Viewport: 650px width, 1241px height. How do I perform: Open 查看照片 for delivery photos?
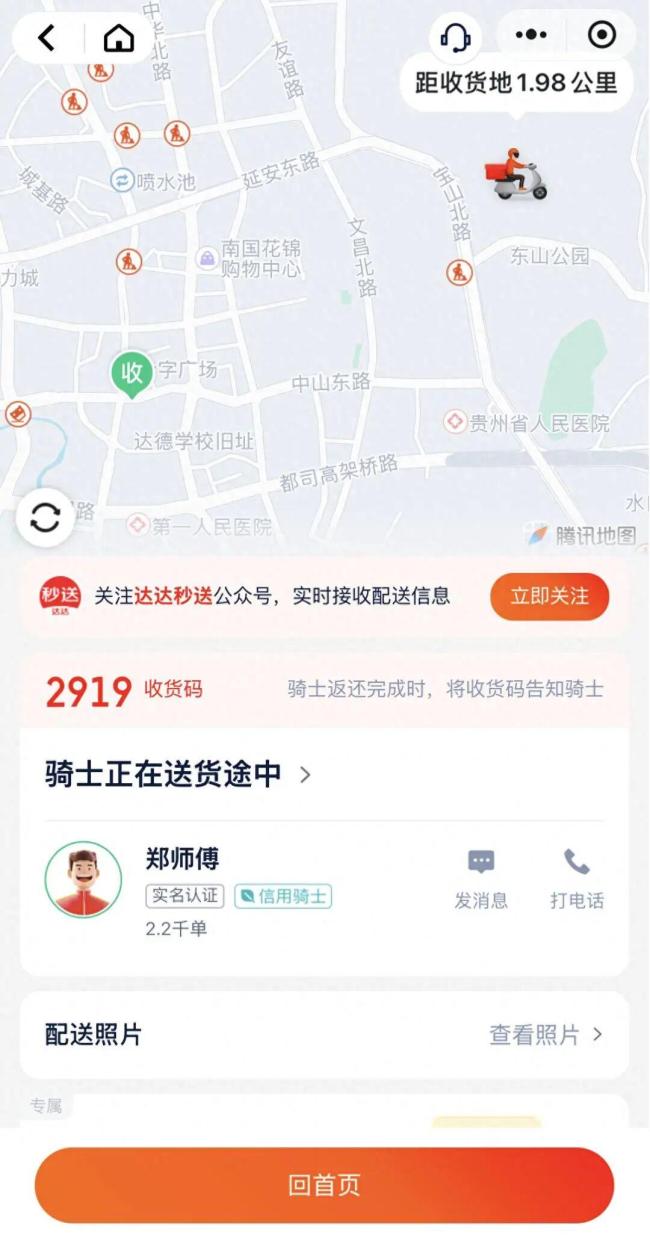pyautogui.click(x=545, y=1035)
